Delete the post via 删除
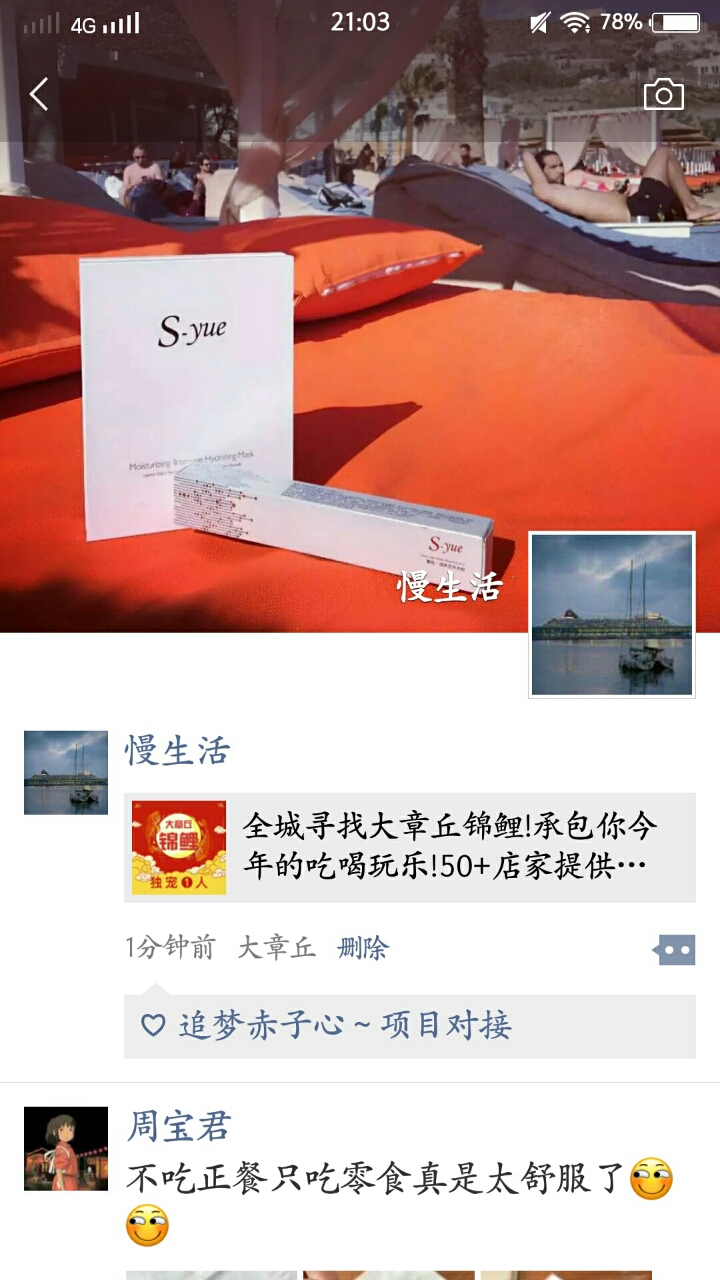Viewport: 720px width, 1280px height. [363, 948]
